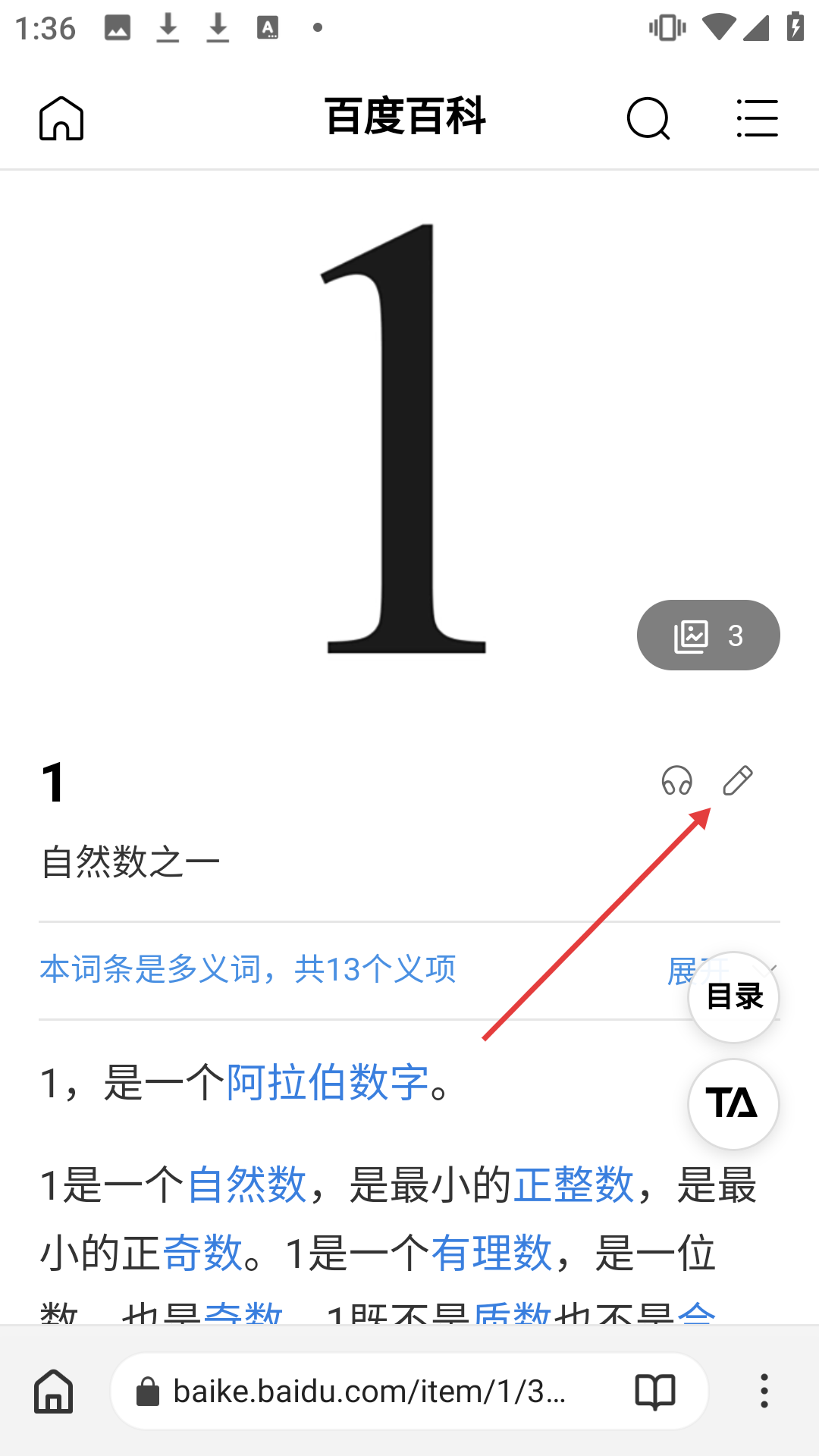View the 3-image gallery

[x=708, y=635]
